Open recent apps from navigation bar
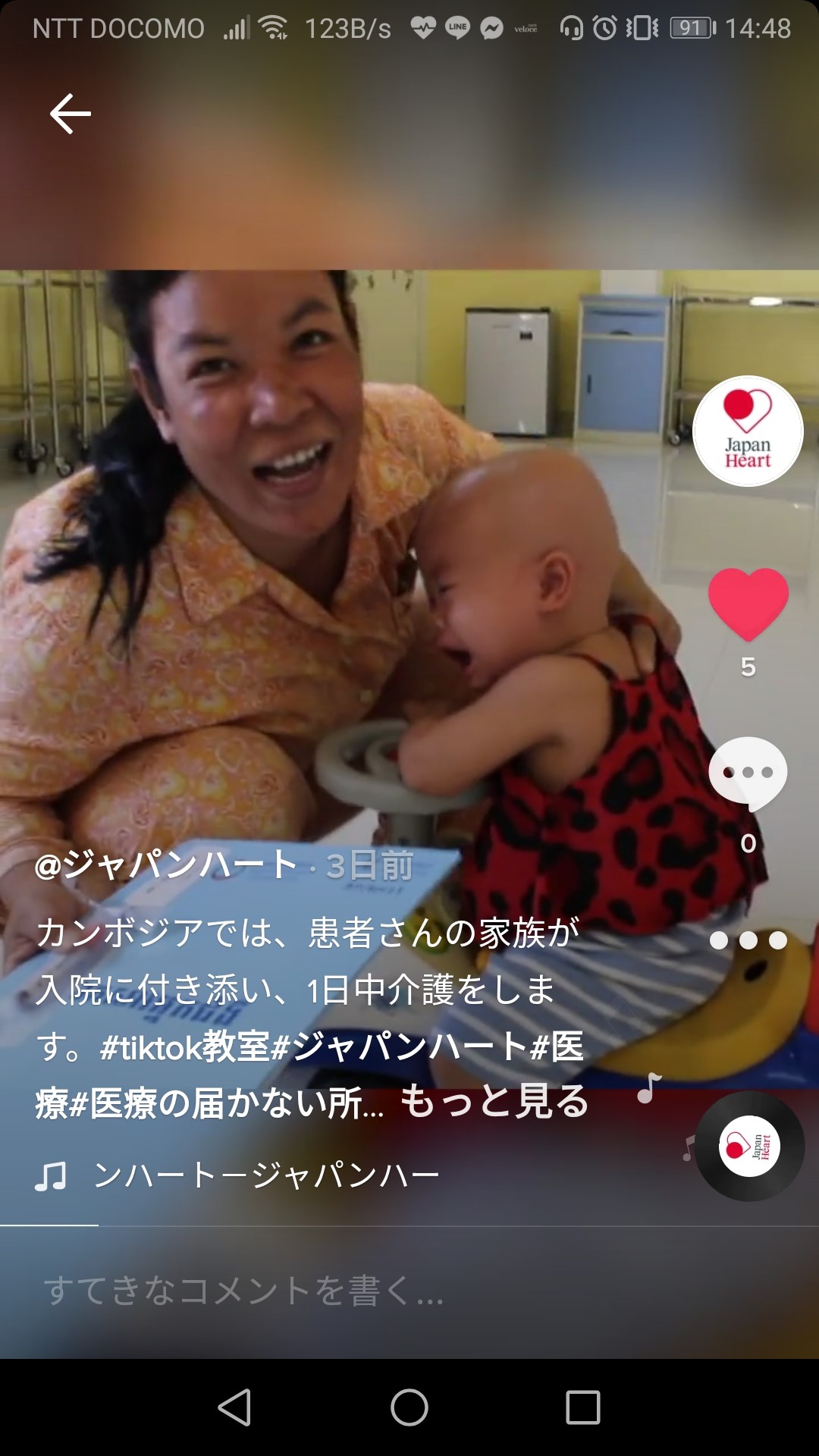819x1456 pixels. (x=582, y=1407)
